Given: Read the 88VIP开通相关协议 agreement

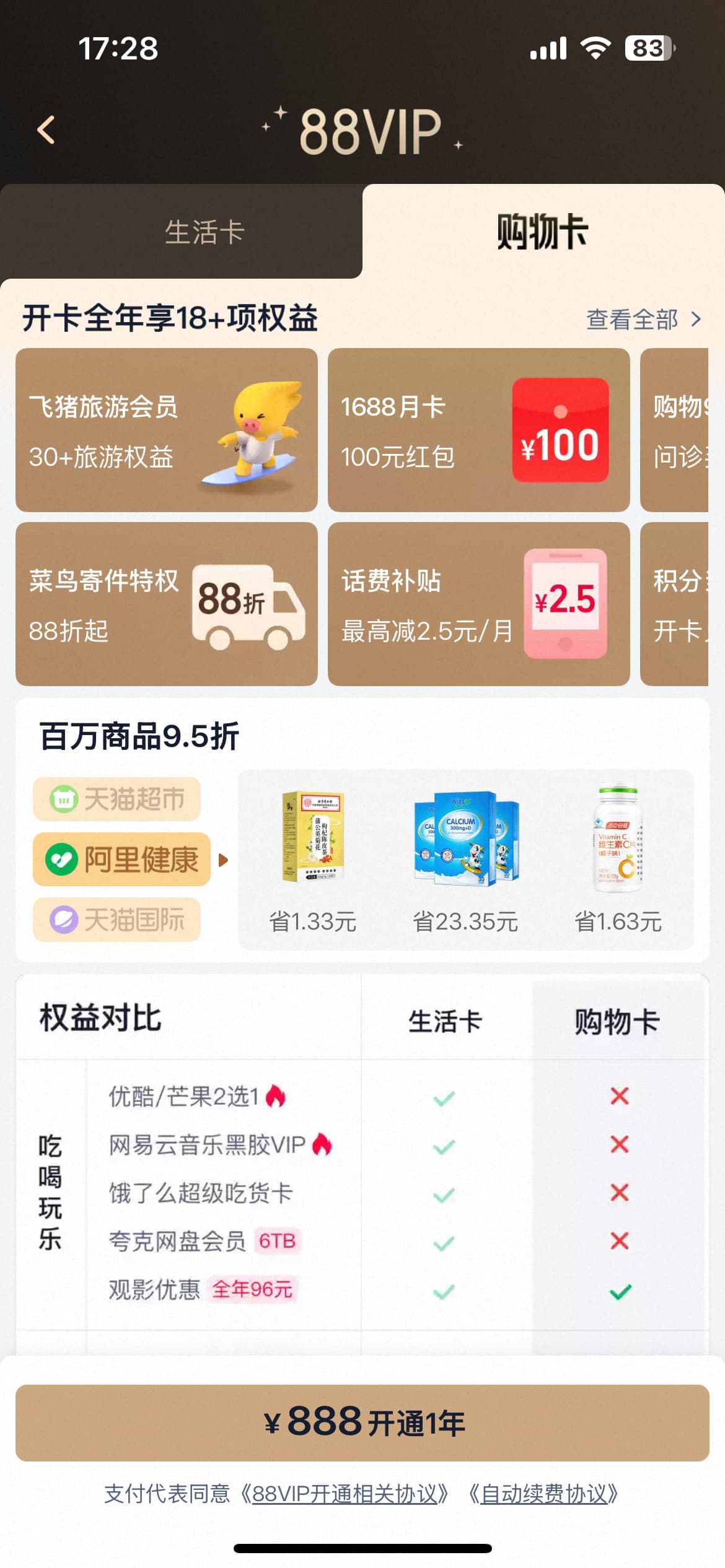Looking at the screenshot, I should pos(345,1494).
